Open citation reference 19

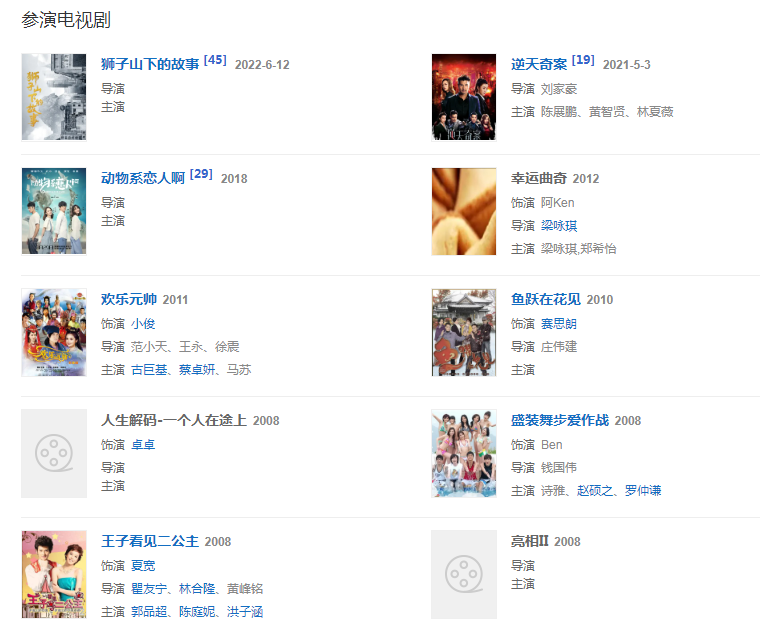[583, 60]
